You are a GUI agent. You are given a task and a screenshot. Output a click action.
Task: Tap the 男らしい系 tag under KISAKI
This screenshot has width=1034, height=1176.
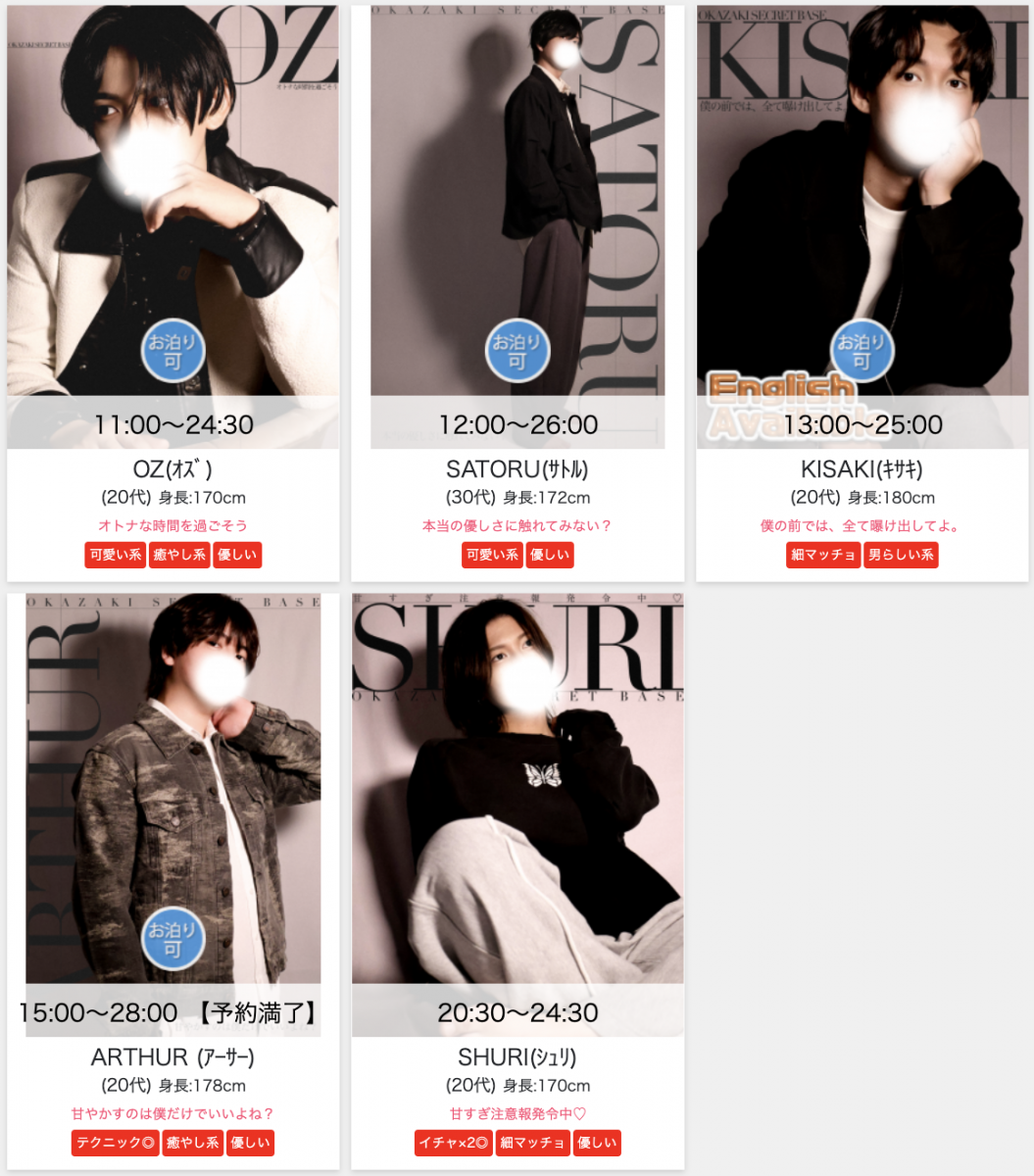[x=901, y=555]
